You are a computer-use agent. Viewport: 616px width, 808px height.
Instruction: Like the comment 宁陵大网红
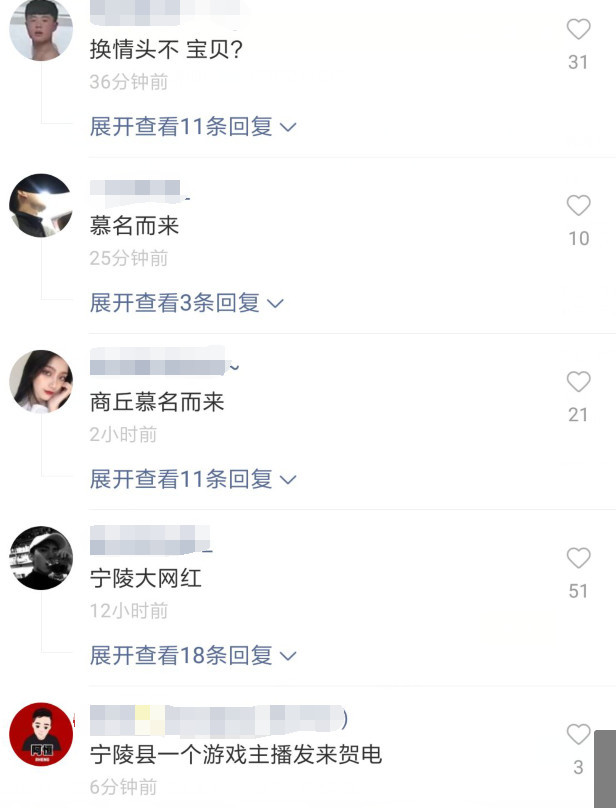578,558
